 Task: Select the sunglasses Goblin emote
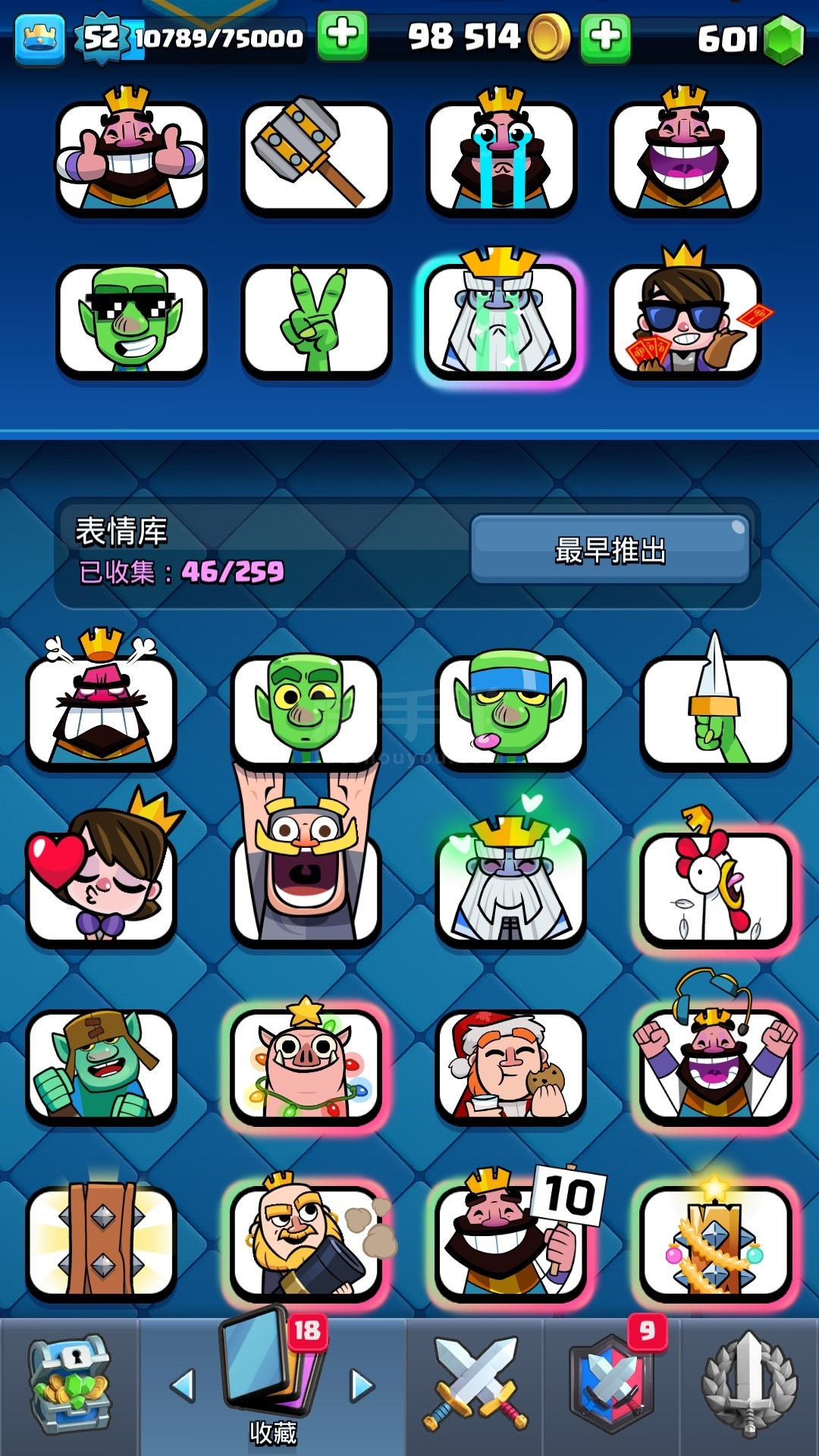[131, 321]
